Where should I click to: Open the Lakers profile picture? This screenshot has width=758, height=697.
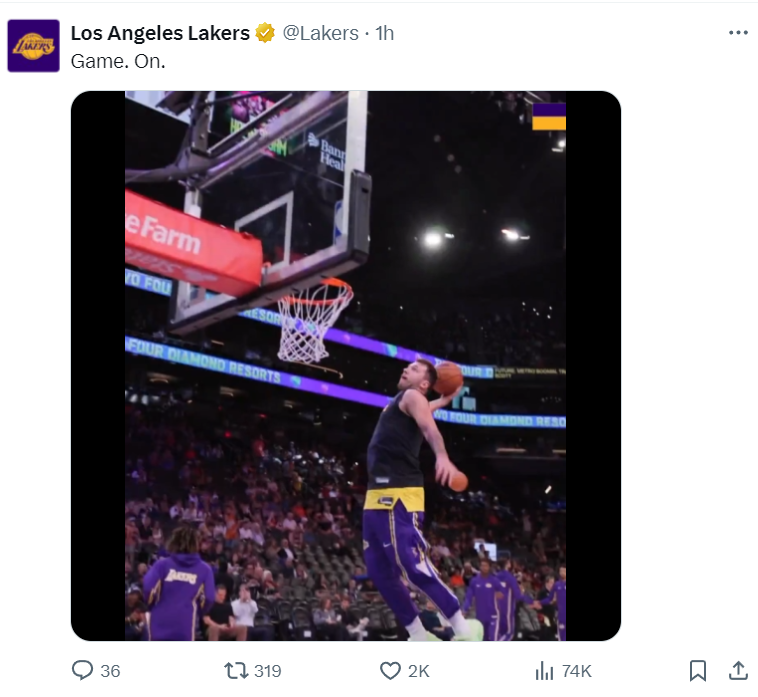[x=33, y=46]
